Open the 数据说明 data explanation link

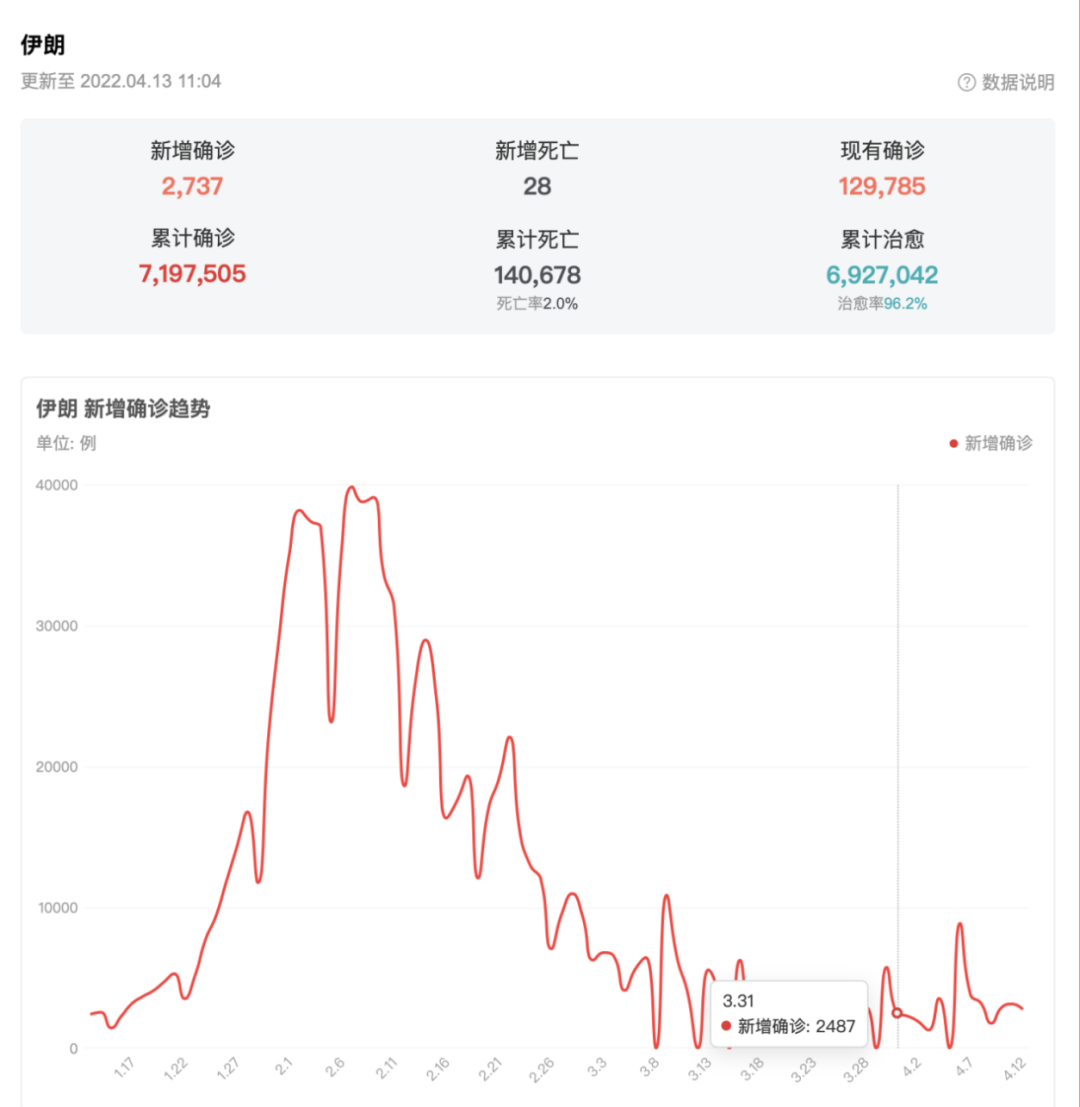point(1006,83)
